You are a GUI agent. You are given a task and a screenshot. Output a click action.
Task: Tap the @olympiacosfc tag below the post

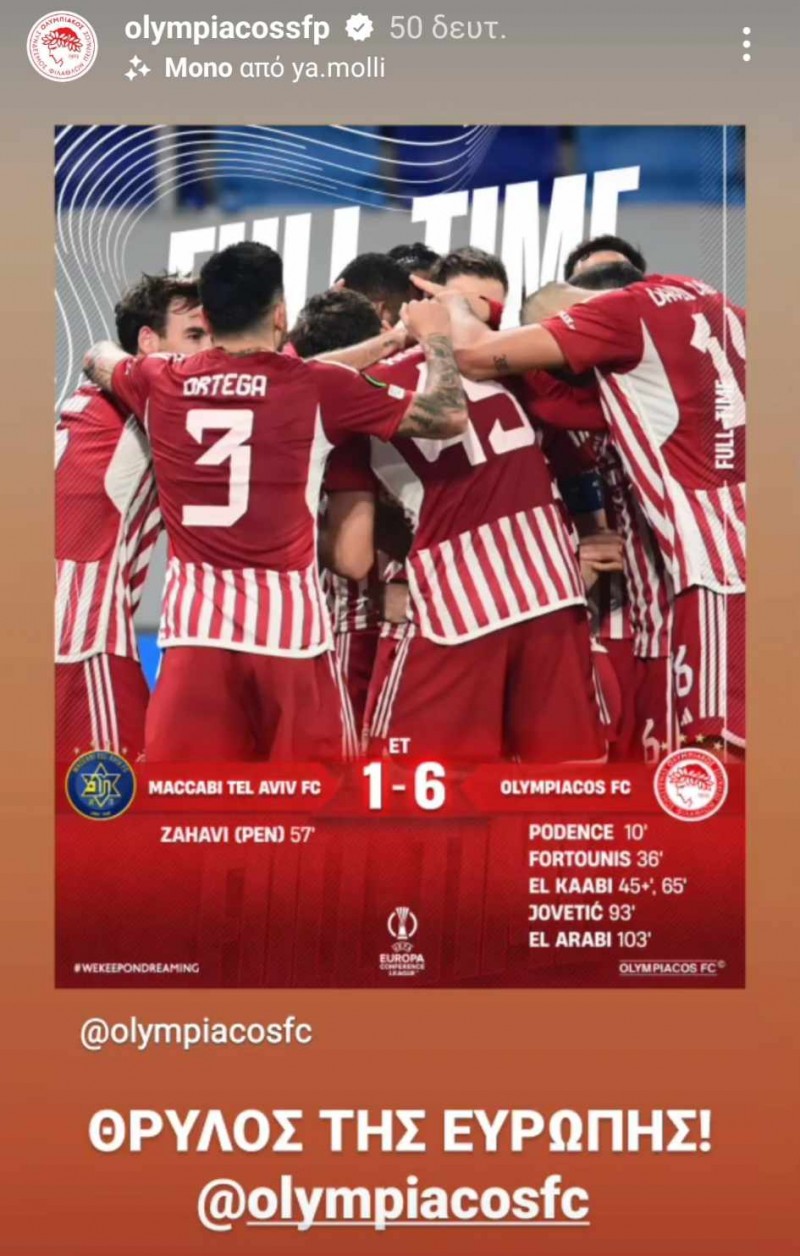pyautogui.click(x=196, y=1032)
